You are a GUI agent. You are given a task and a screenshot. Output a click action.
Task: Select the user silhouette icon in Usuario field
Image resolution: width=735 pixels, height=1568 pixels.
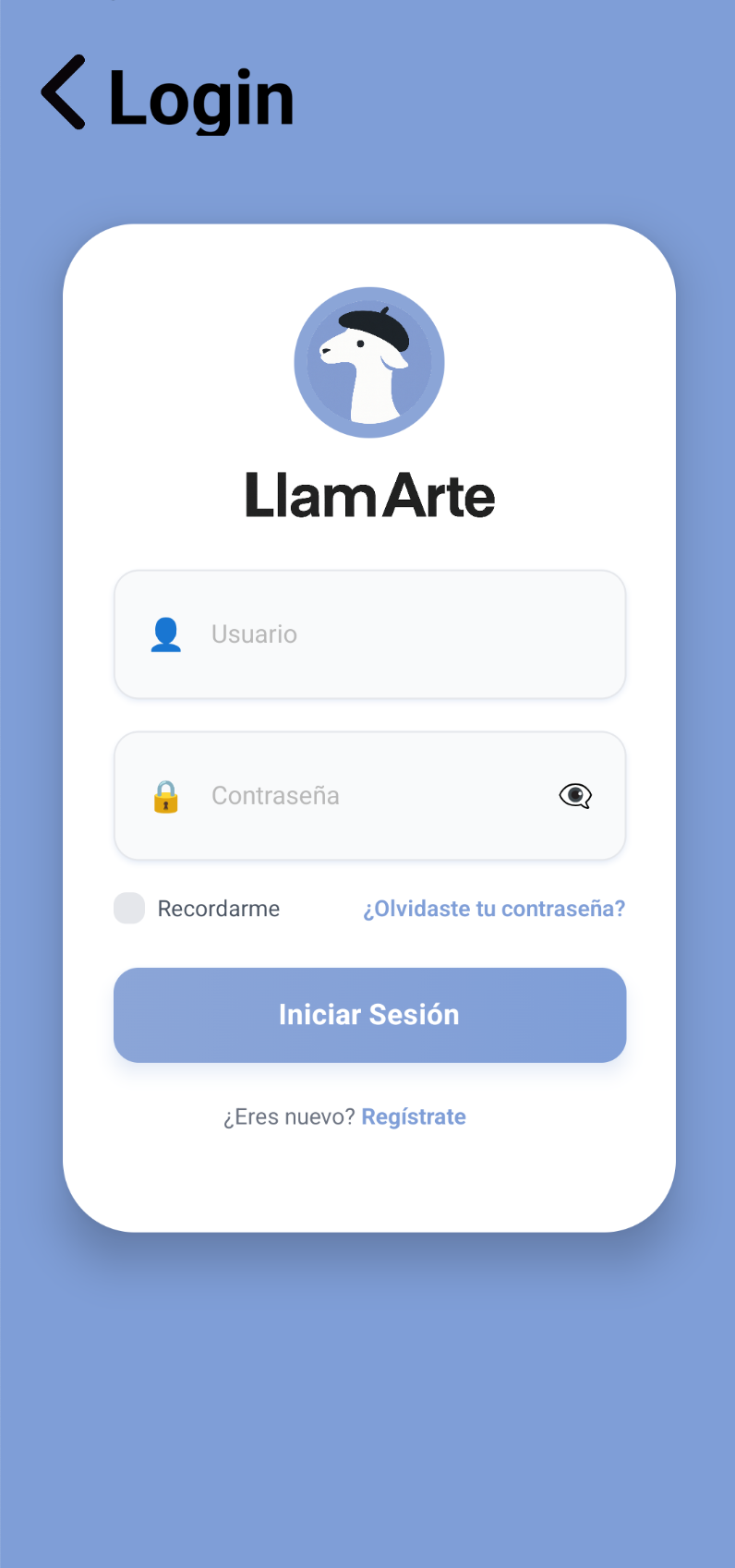[165, 633]
